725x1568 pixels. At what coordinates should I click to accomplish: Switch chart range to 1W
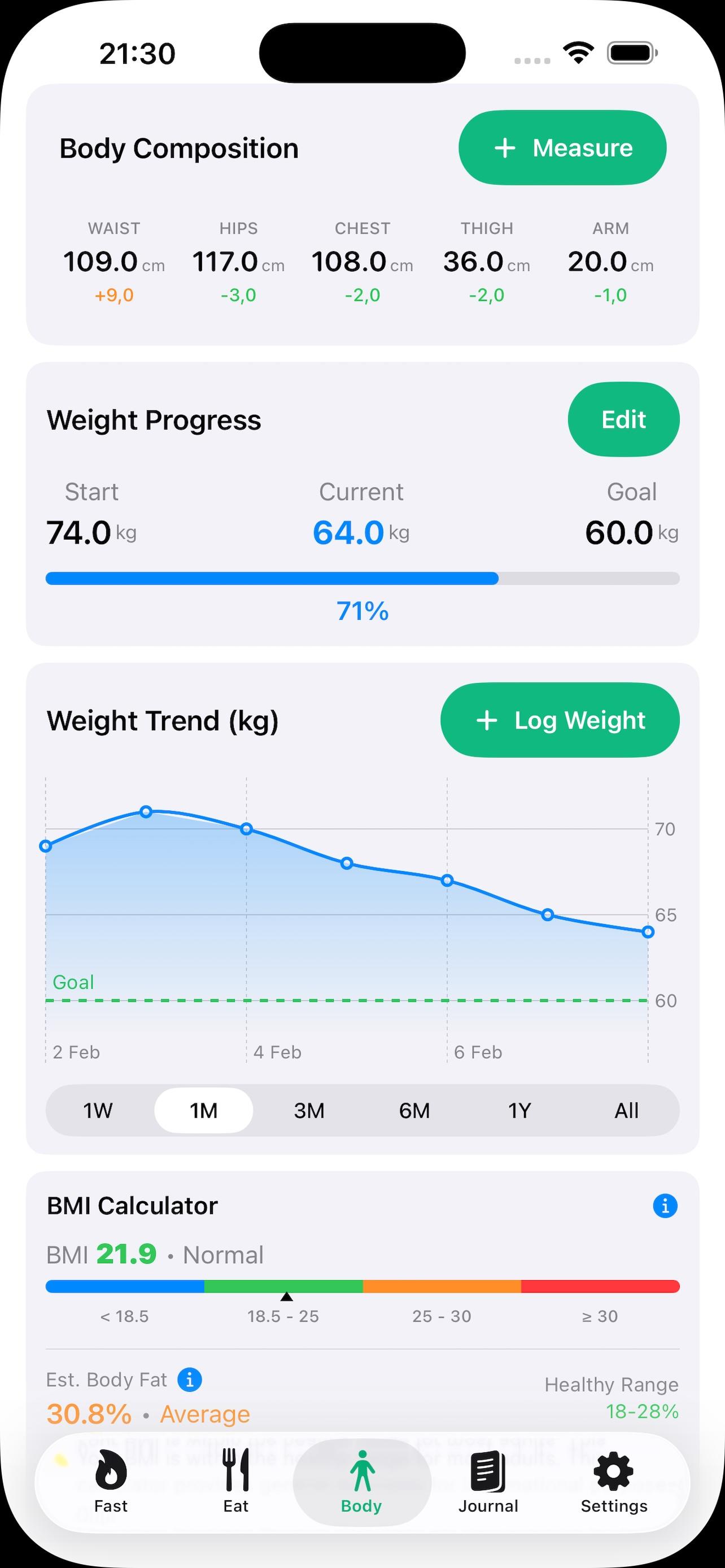point(96,1110)
